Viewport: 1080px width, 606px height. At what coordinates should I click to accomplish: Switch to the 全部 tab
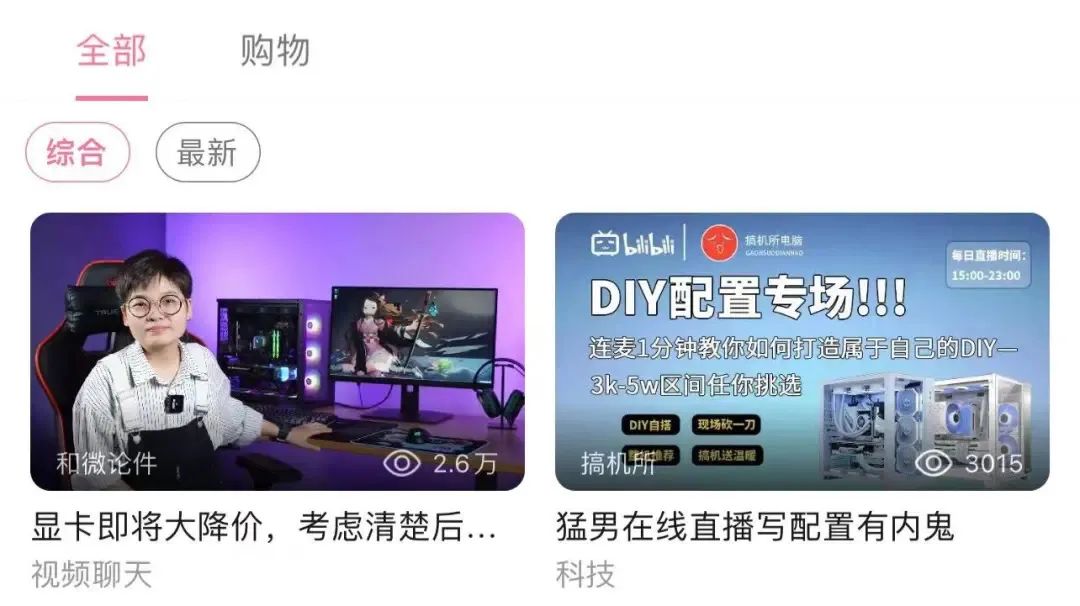click(111, 51)
